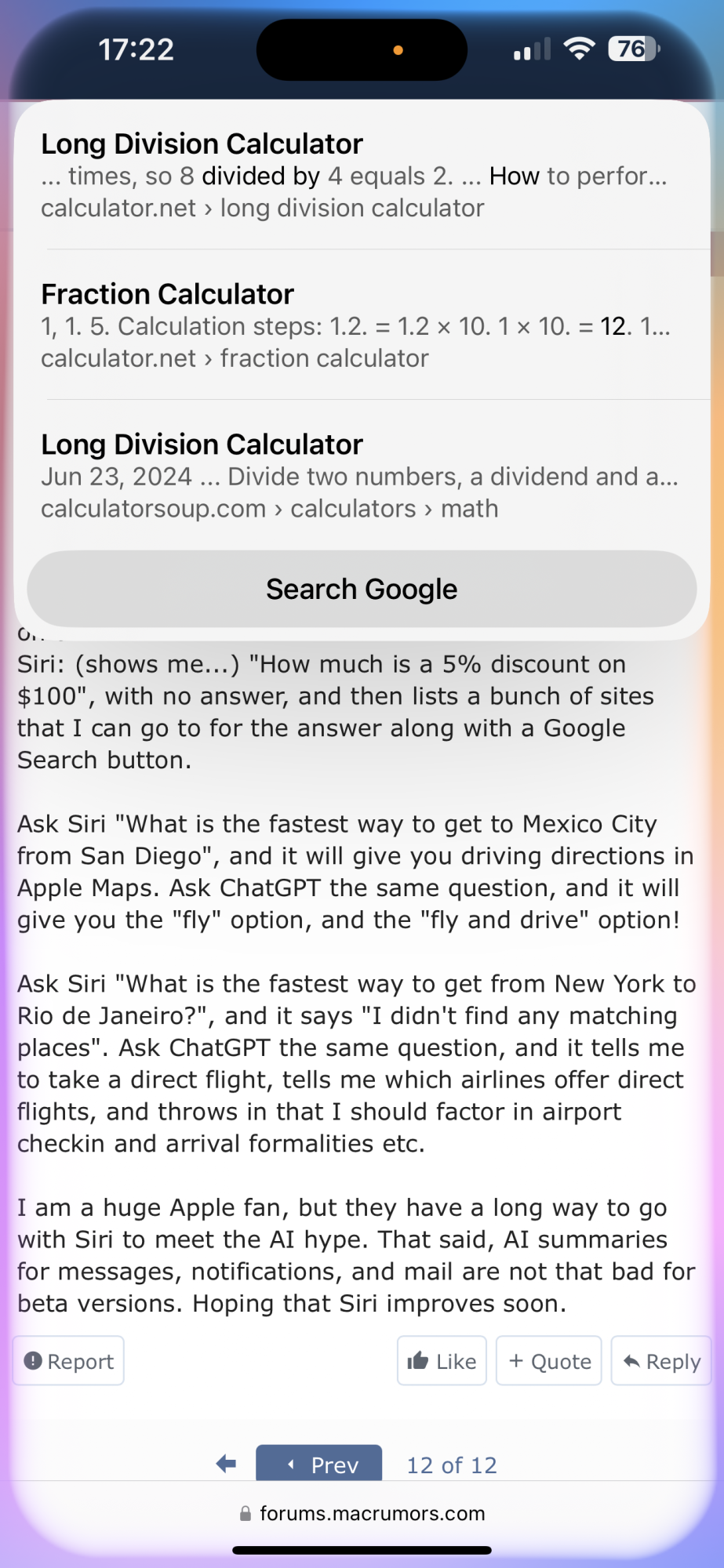724x1568 pixels.
Task: Reply to this forum post
Action: pos(661,1361)
